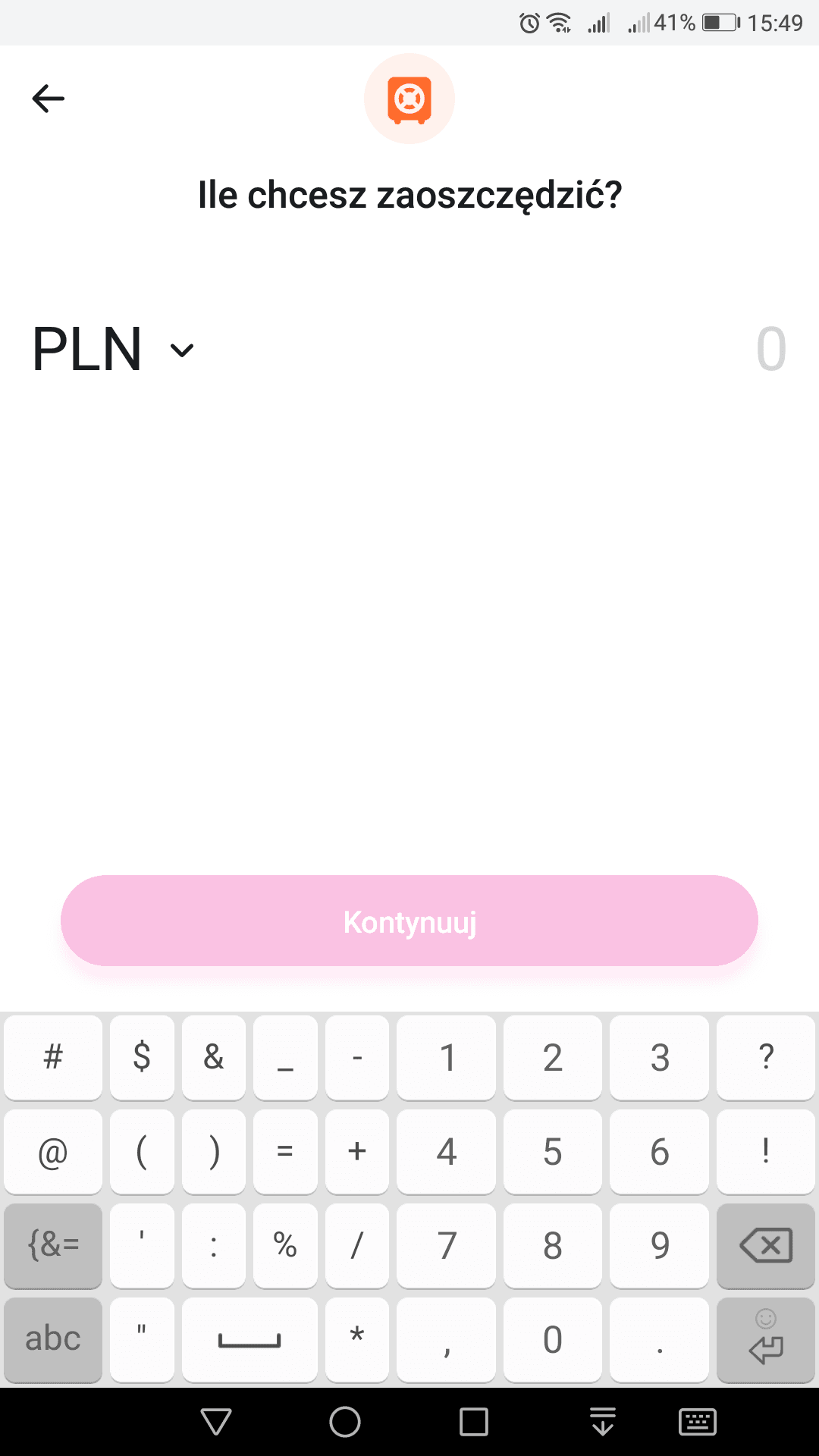Go back using the top-left arrow

(x=49, y=99)
